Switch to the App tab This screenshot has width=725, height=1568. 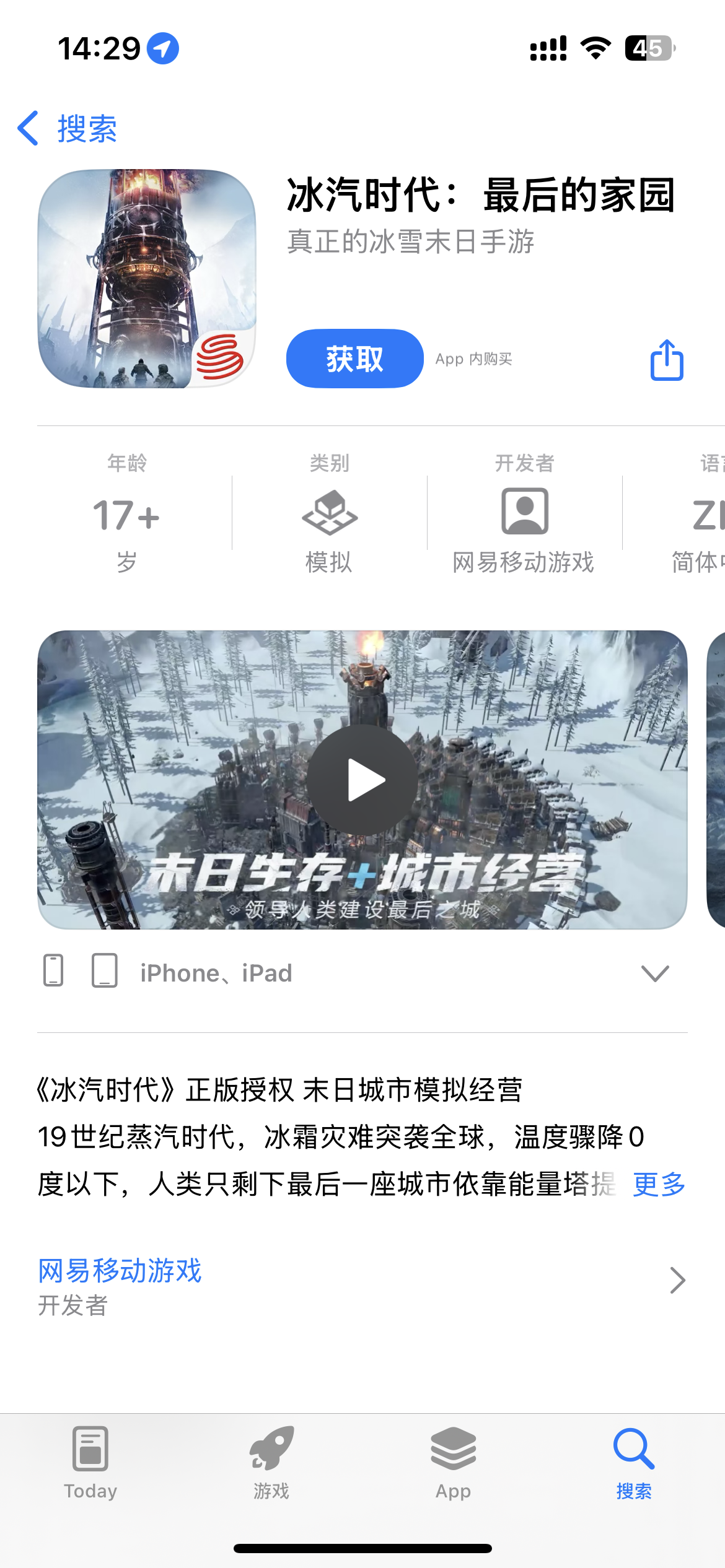[453, 1463]
